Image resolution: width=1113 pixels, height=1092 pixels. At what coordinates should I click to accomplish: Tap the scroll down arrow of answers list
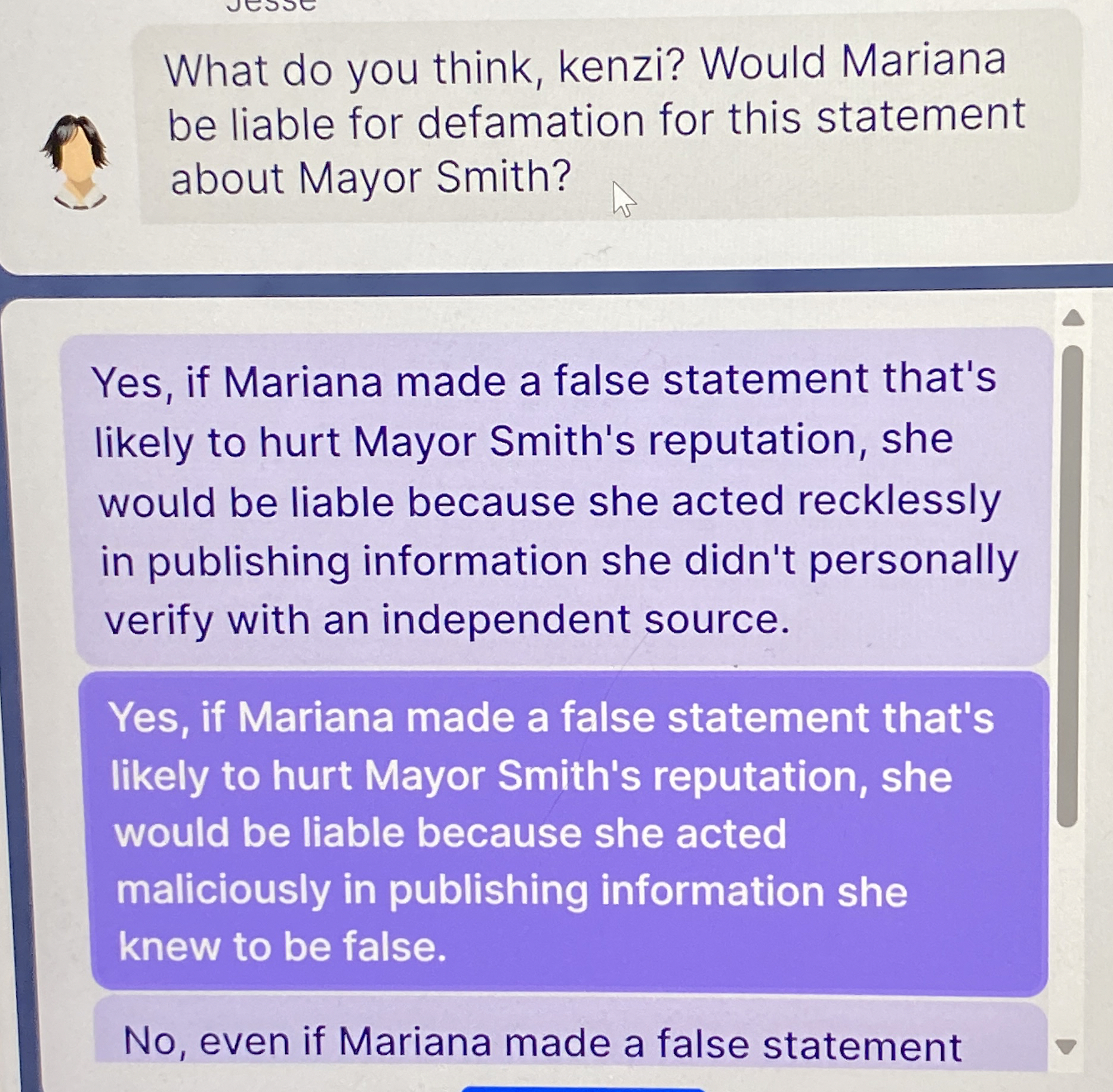pos(1066,1046)
